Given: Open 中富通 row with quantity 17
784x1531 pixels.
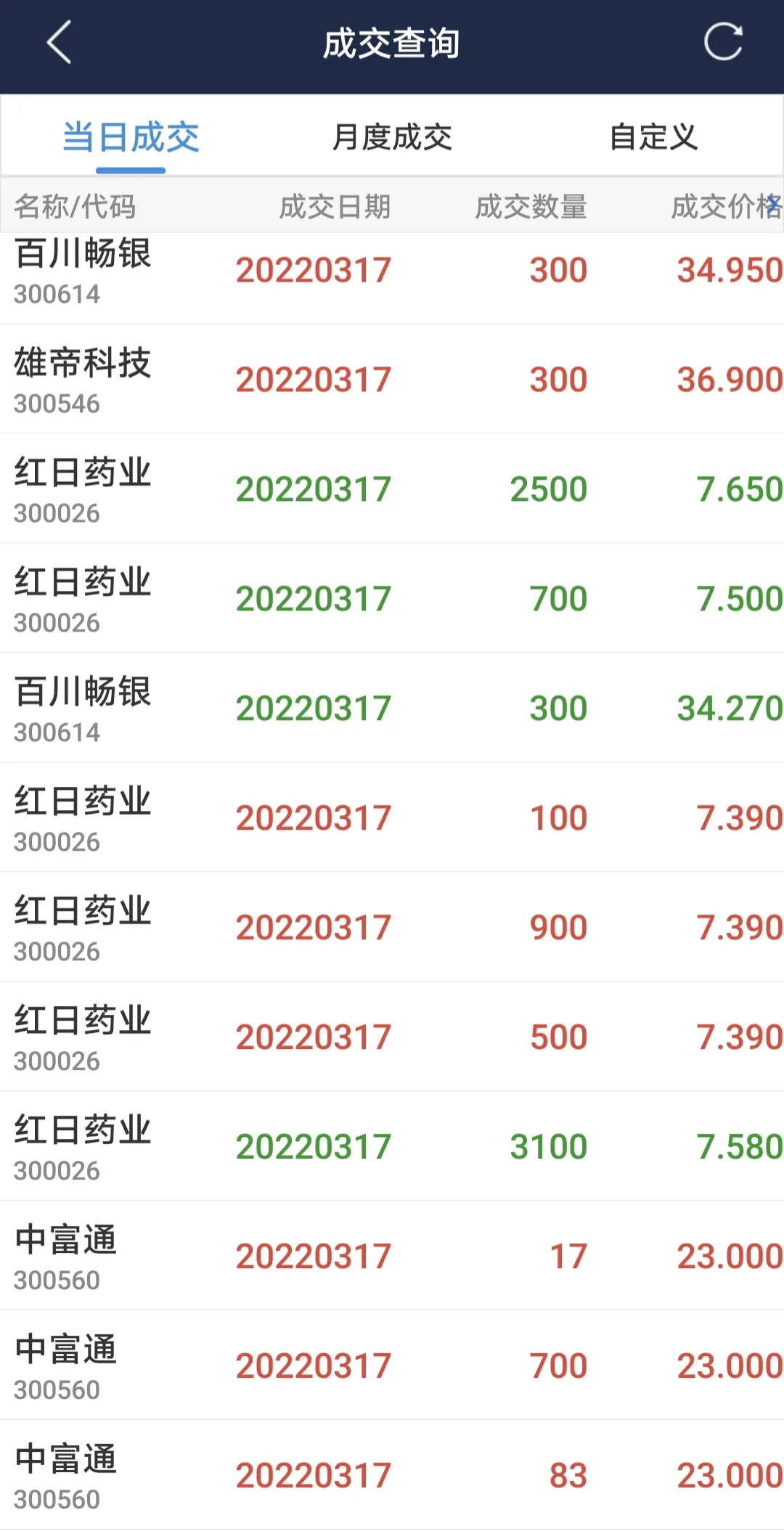Looking at the screenshot, I should click(x=392, y=1257).
